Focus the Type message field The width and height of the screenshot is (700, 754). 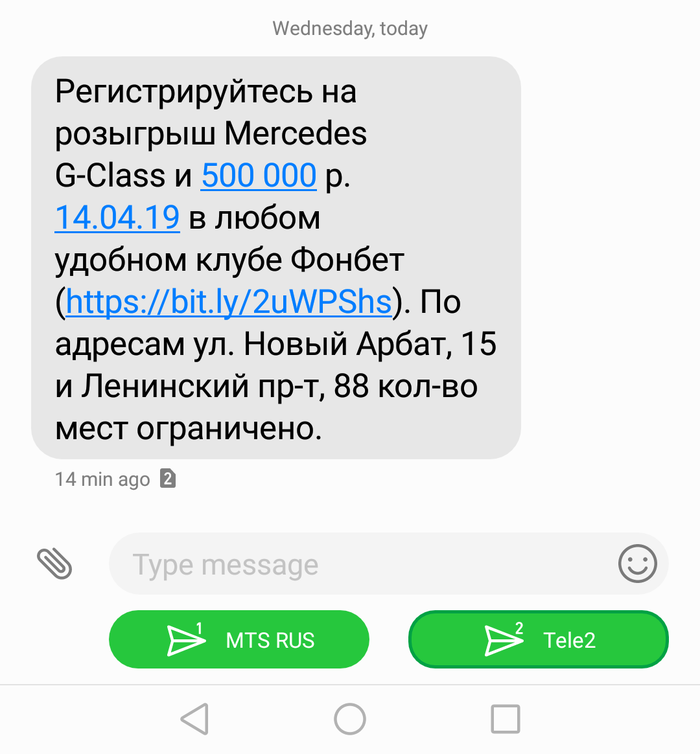tap(360, 565)
